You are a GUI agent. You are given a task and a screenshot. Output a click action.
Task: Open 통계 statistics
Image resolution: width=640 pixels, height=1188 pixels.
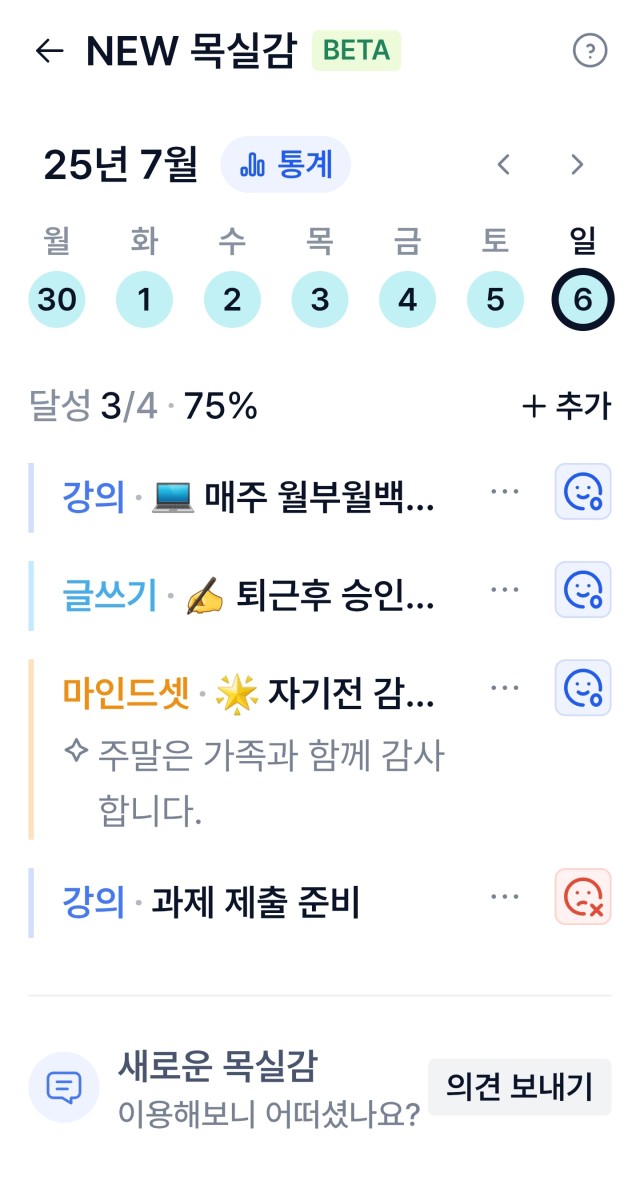(286, 165)
